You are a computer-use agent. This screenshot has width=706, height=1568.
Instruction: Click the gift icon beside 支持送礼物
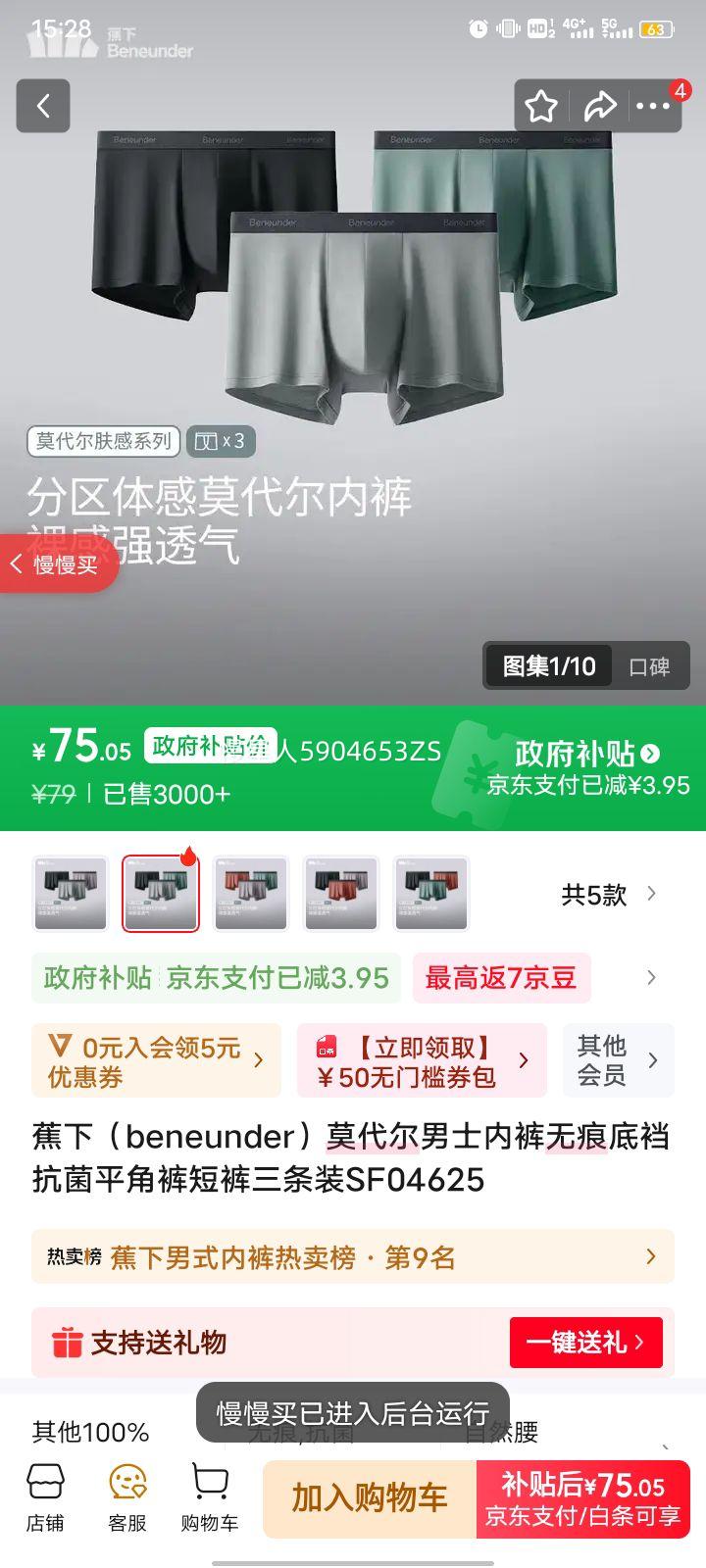point(67,1343)
